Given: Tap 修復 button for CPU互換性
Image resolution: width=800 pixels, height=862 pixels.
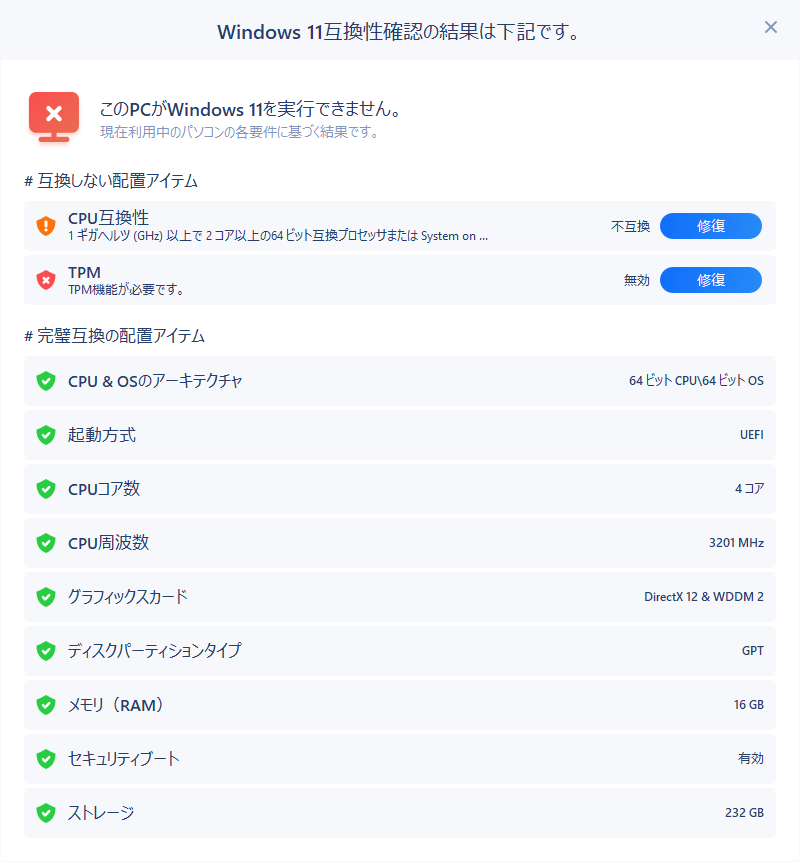Looking at the screenshot, I should pyautogui.click(x=710, y=226).
